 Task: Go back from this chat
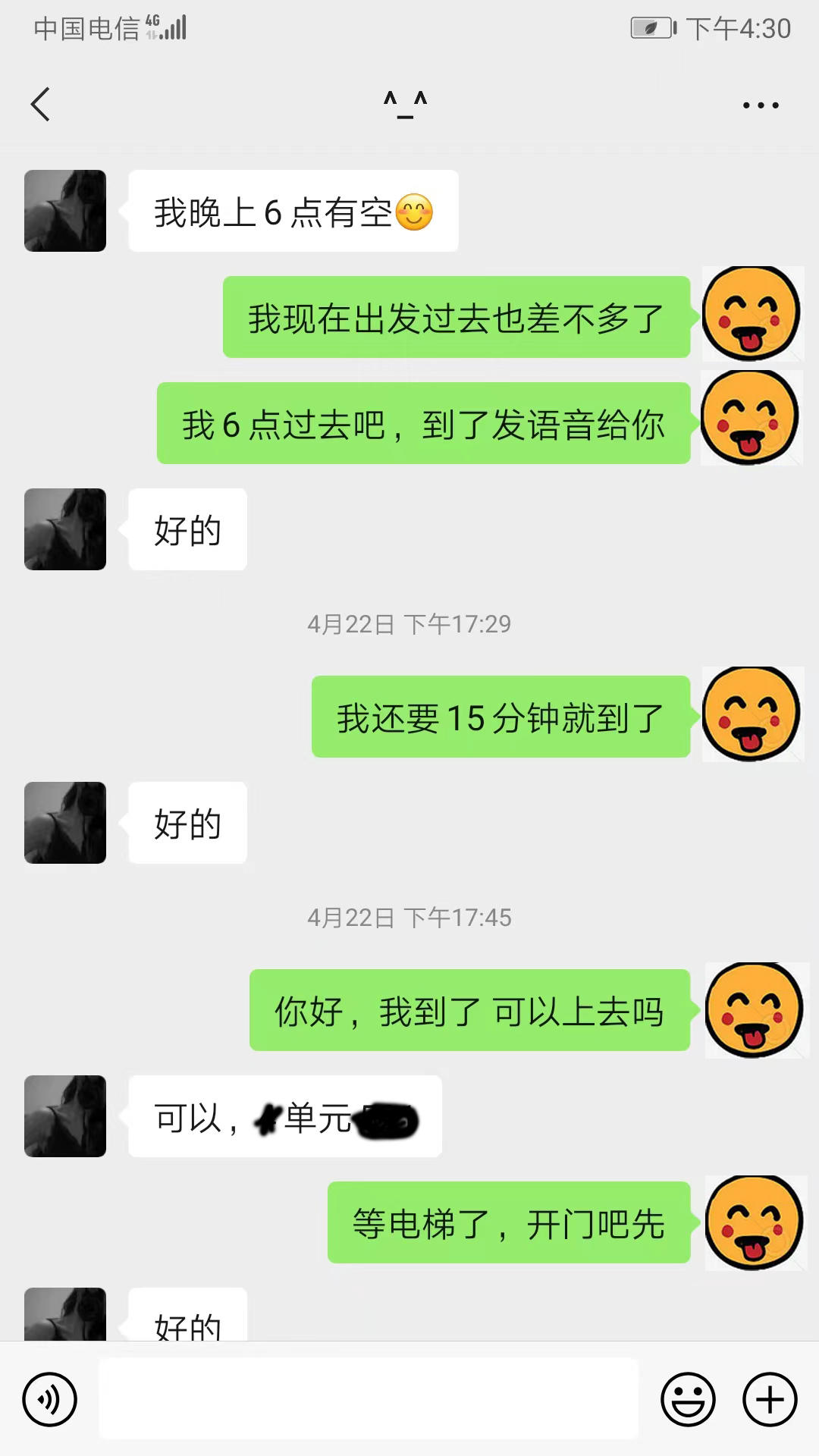(41, 105)
